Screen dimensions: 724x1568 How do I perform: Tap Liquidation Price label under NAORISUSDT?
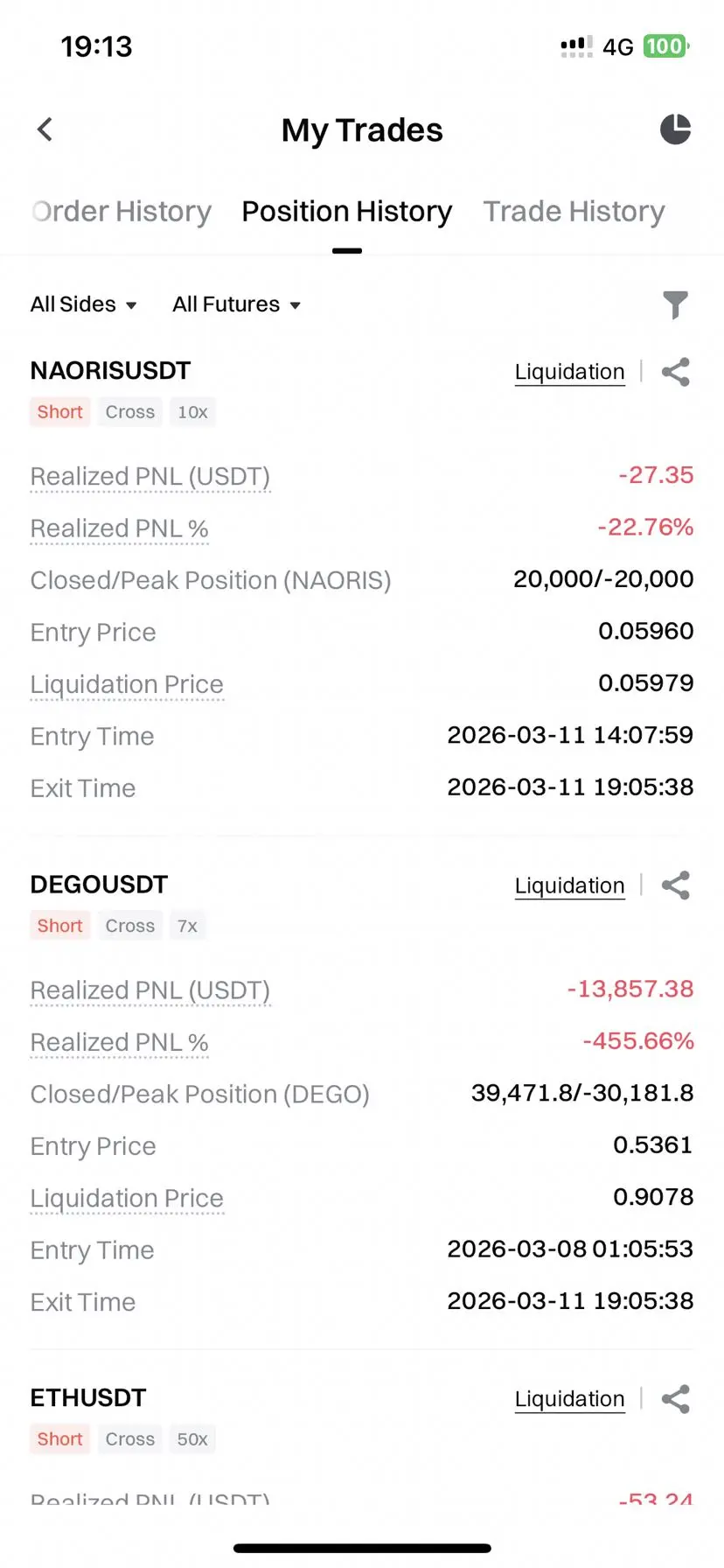(127, 684)
